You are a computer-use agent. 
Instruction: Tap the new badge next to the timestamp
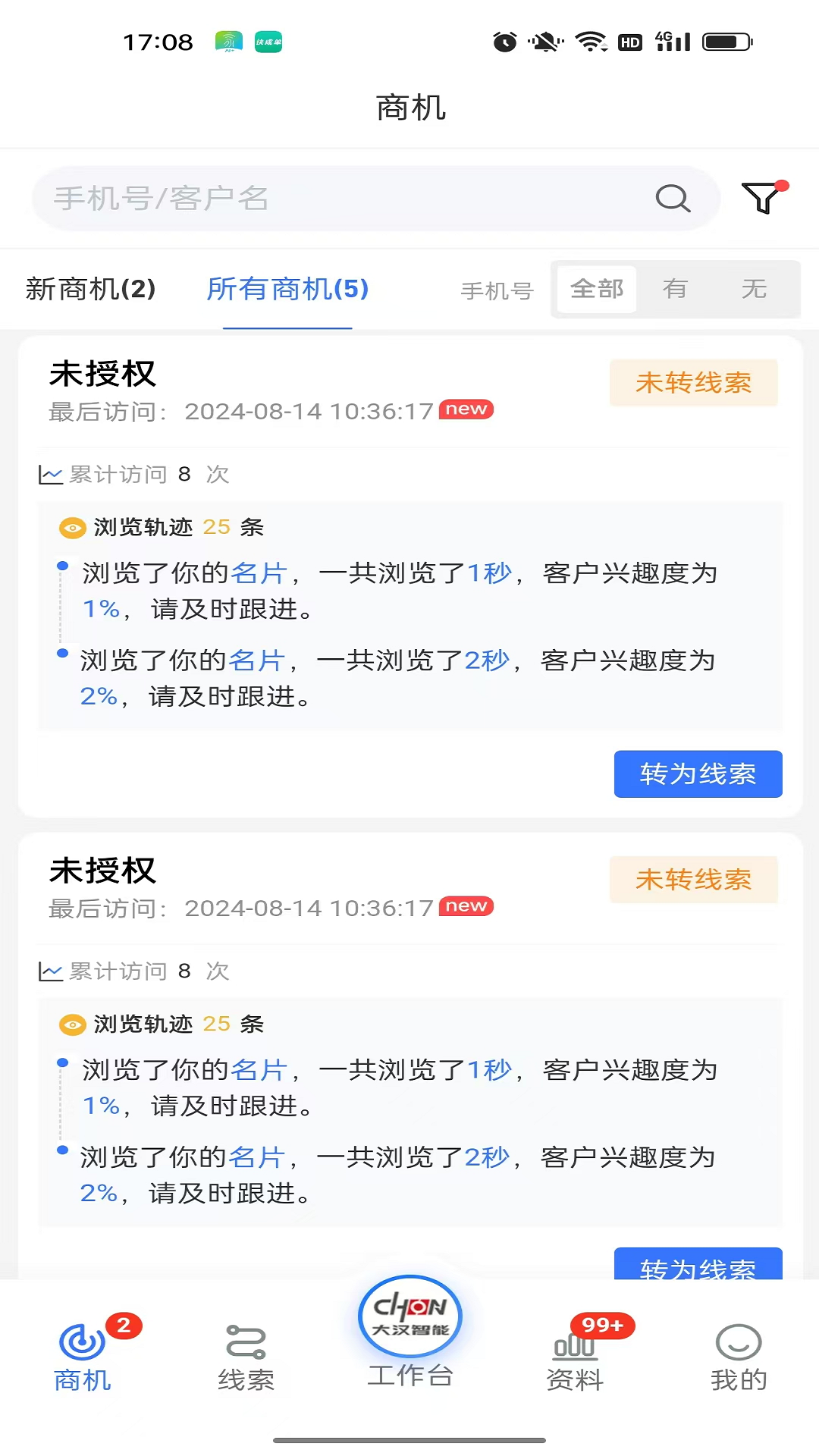467,409
